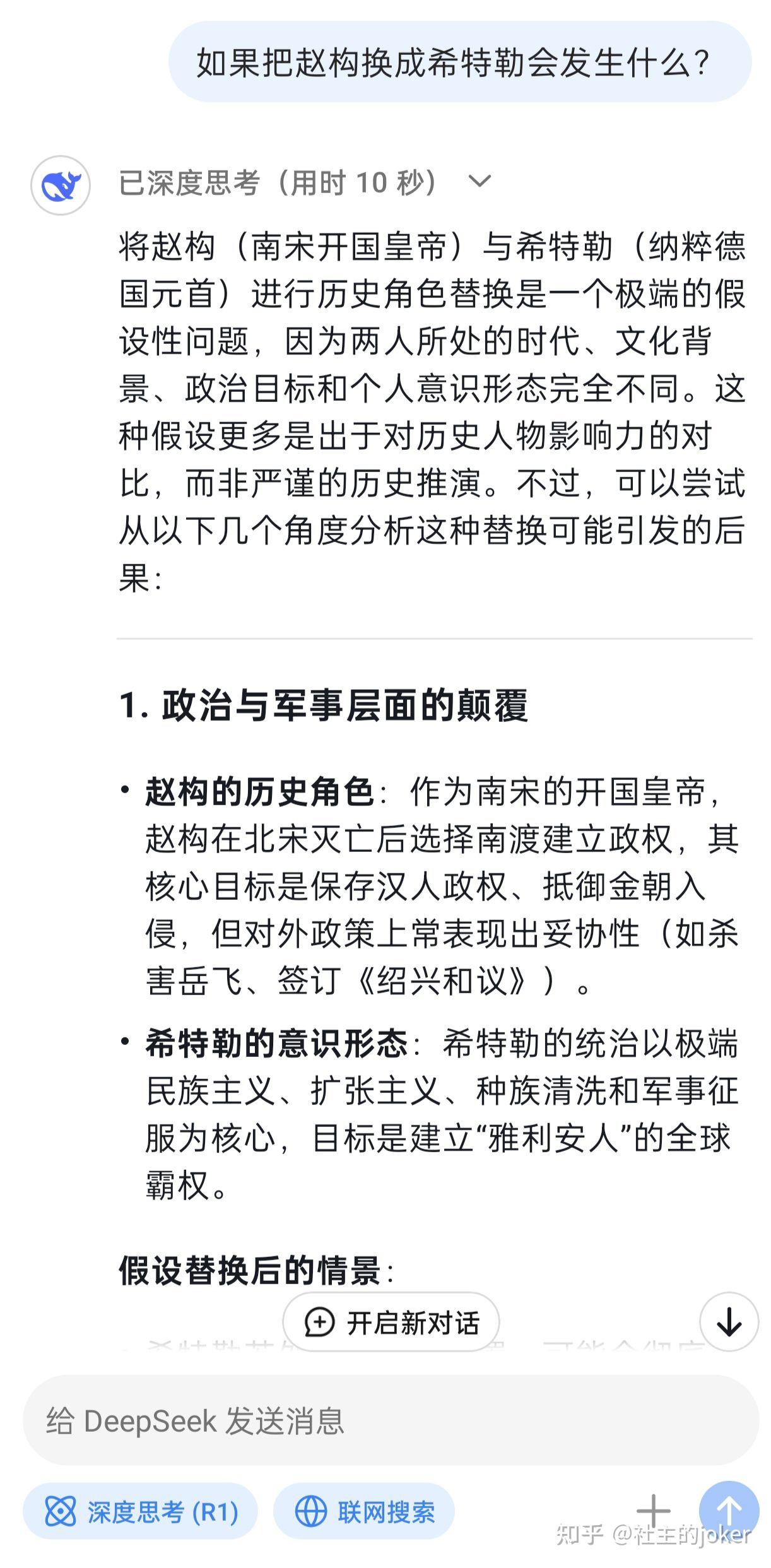Send the message with the up arrow

pos(729,1512)
